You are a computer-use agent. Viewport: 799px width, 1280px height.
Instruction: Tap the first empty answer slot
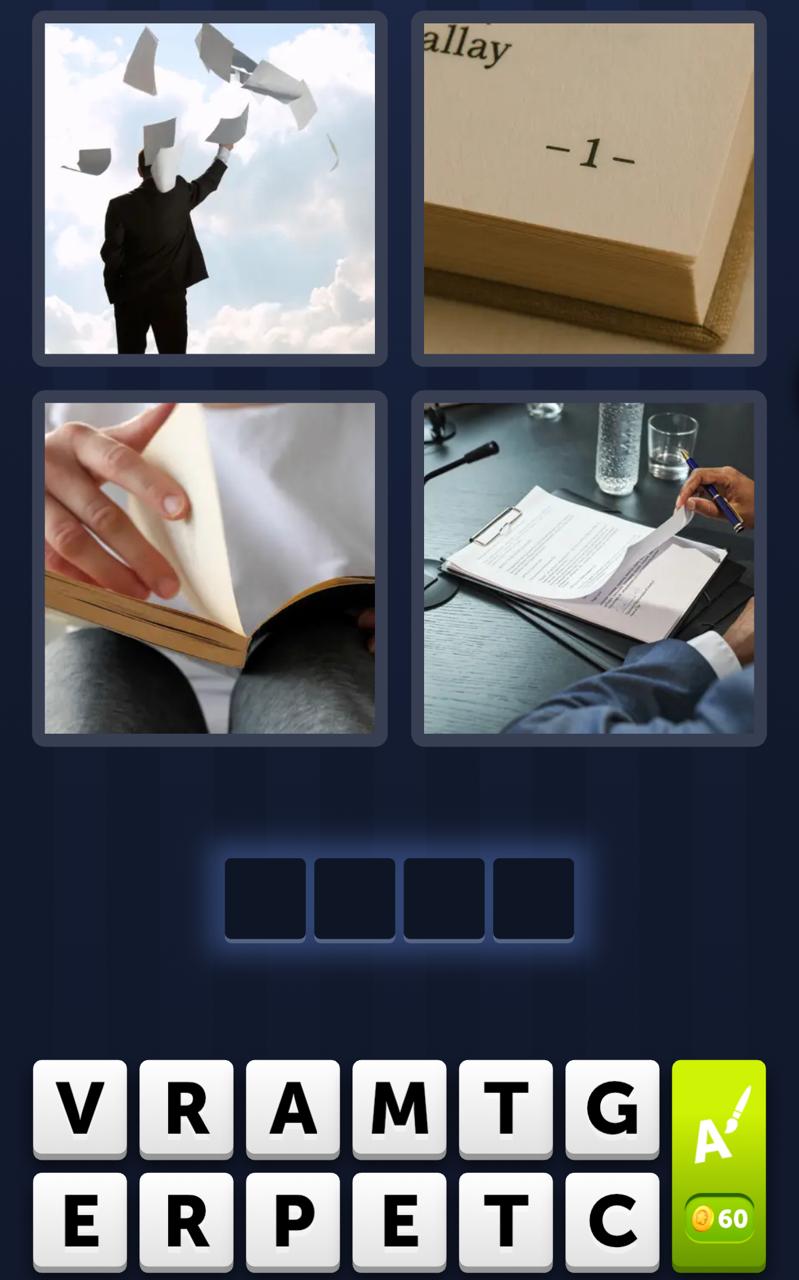click(265, 897)
